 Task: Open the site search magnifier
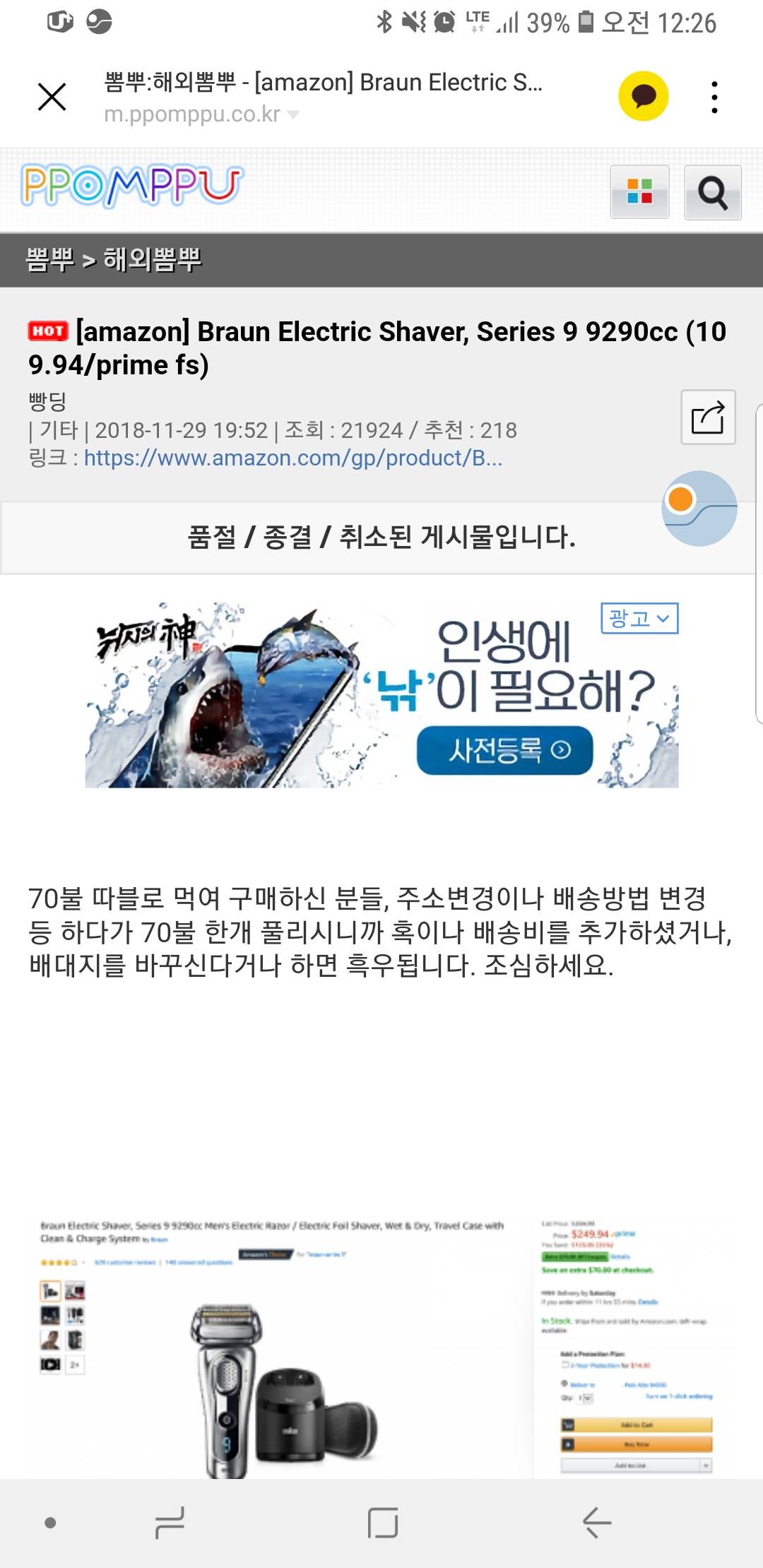(712, 192)
